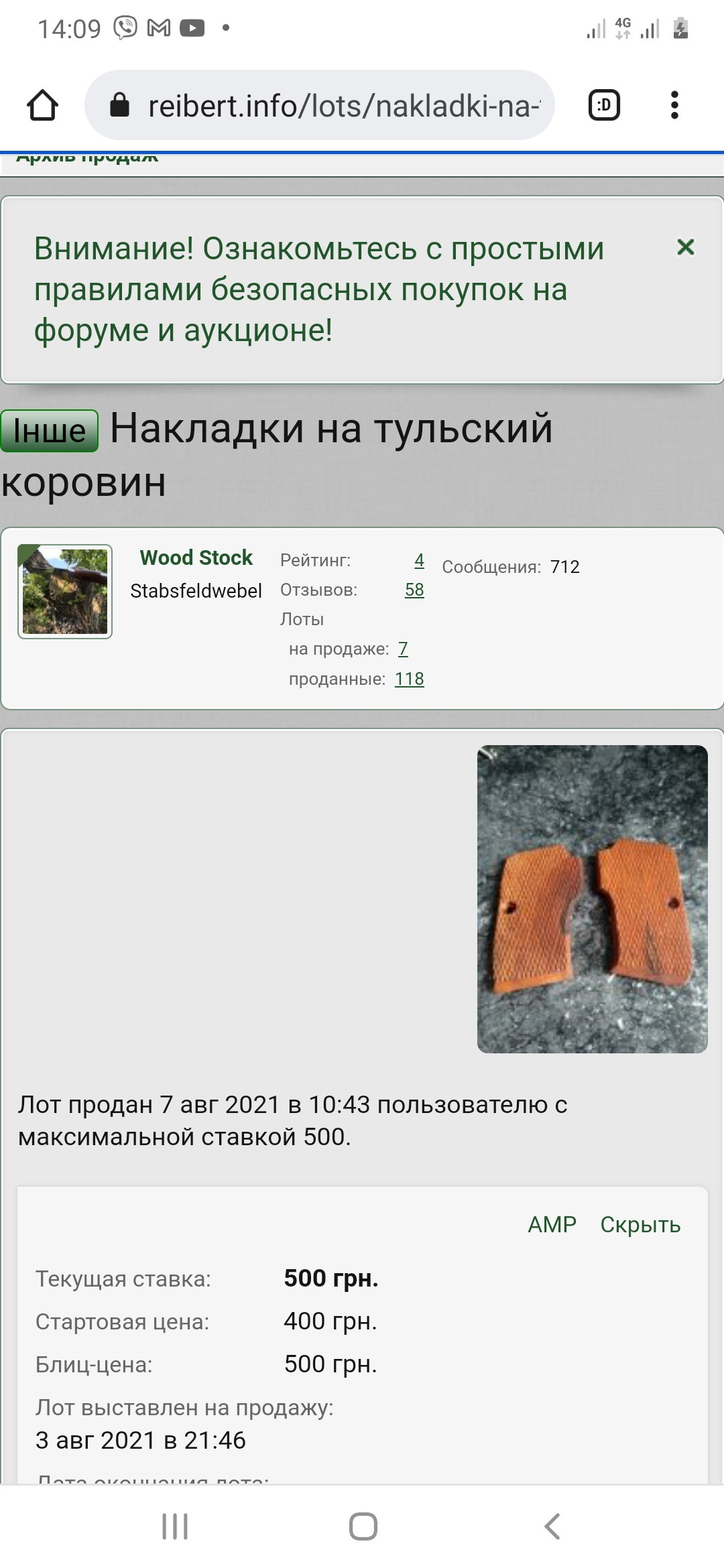View the seller's rating of 4
This screenshot has width=724, height=1568.
coord(419,560)
